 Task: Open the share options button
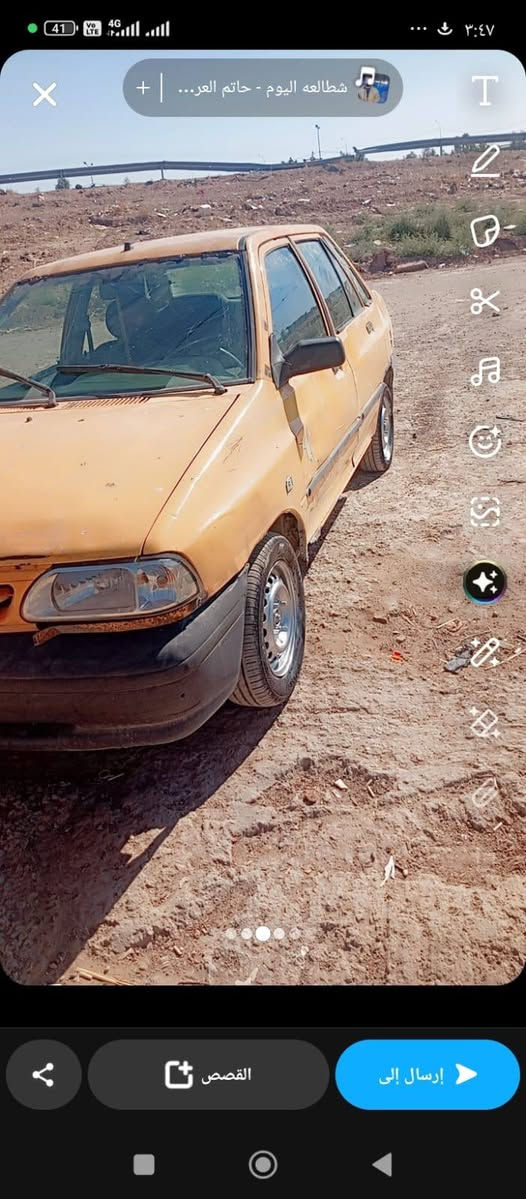click(44, 1074)
